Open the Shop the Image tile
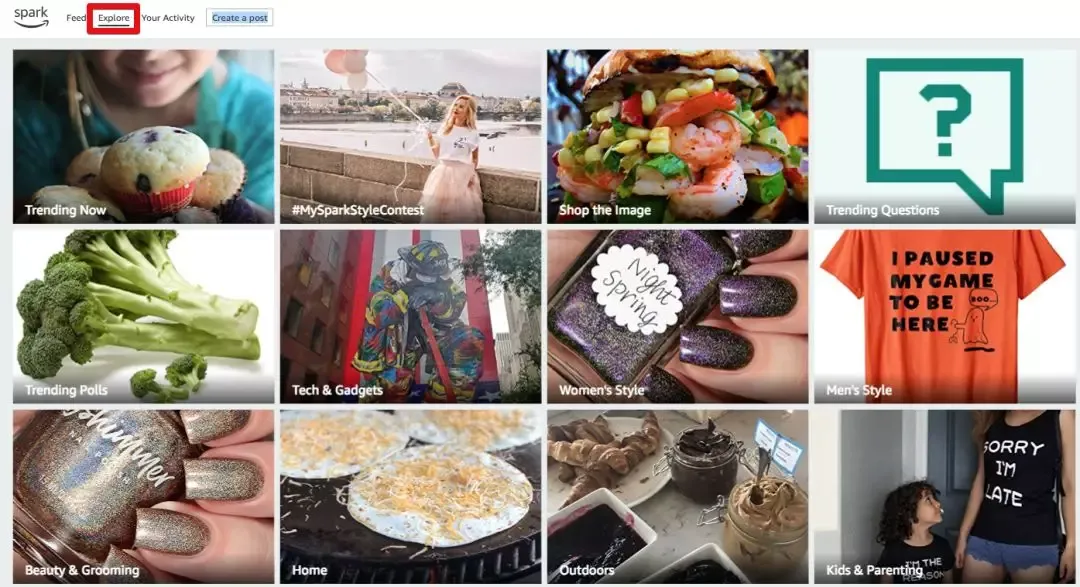Image resolution: width=1080 pixels, height=587 pixels. click(677, 136)
